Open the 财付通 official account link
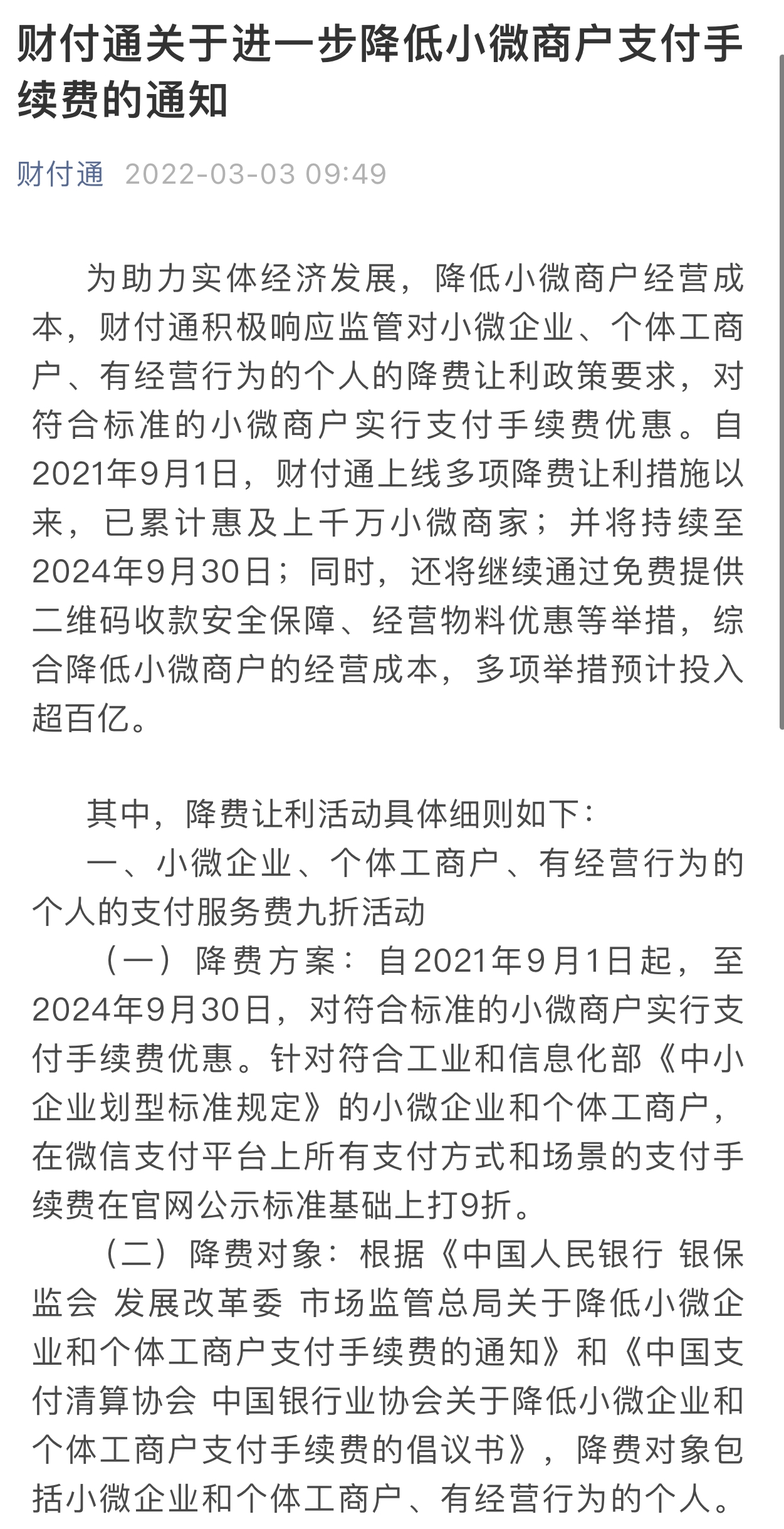 60,174
